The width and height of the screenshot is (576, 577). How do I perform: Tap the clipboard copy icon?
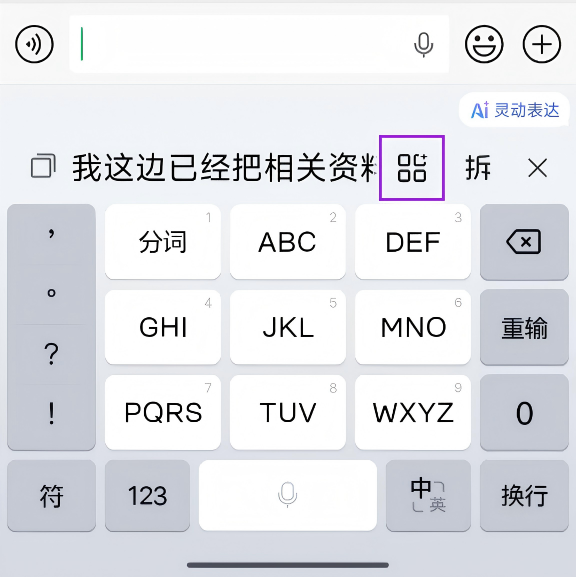[x=43, y=166]
